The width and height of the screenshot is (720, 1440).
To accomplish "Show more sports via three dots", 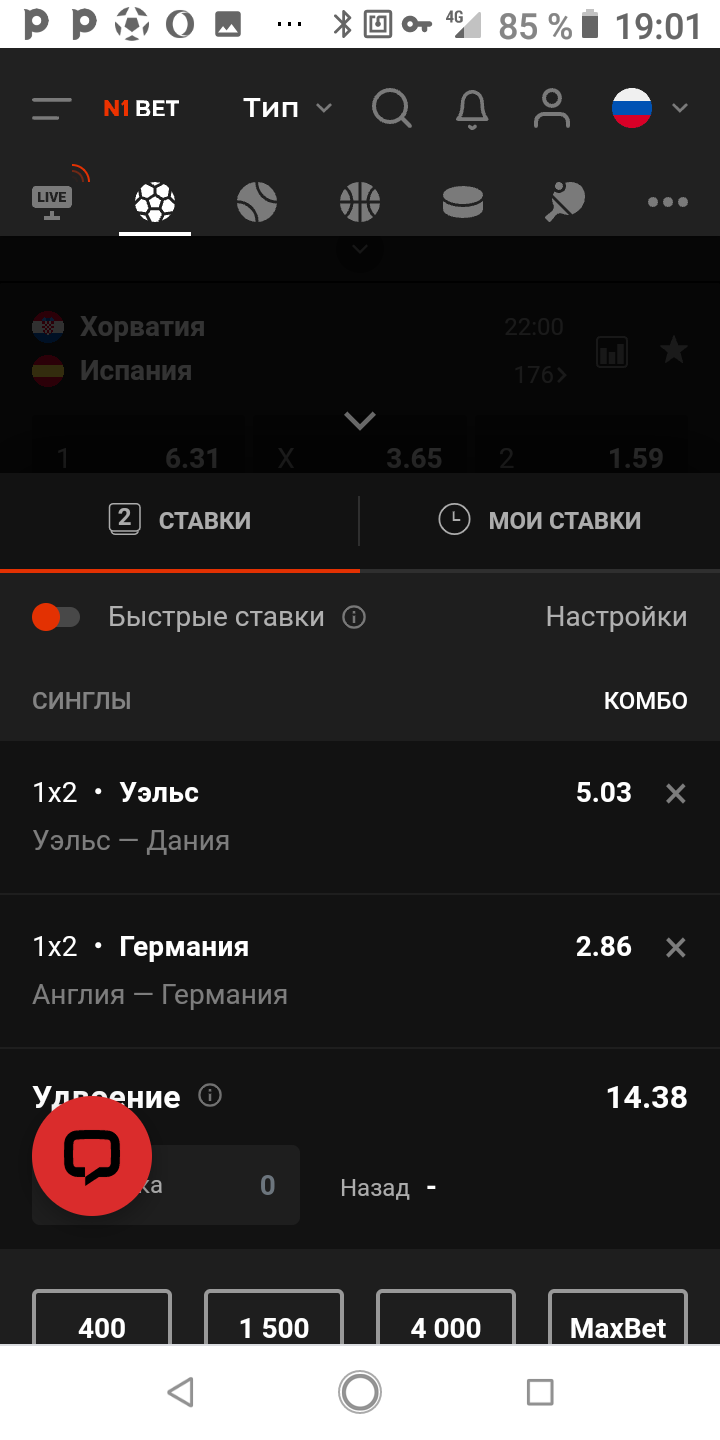I will pyautogui.click(x=667, y=202).
